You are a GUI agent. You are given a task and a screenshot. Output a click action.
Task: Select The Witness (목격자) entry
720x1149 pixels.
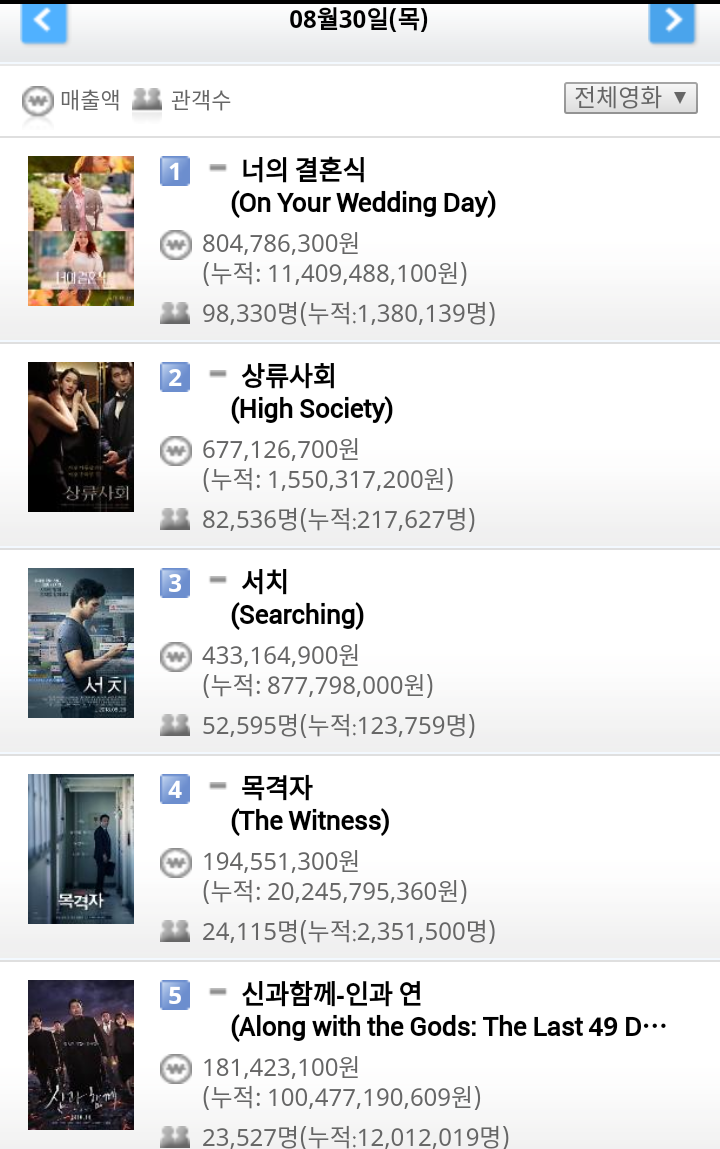point(310,805)
